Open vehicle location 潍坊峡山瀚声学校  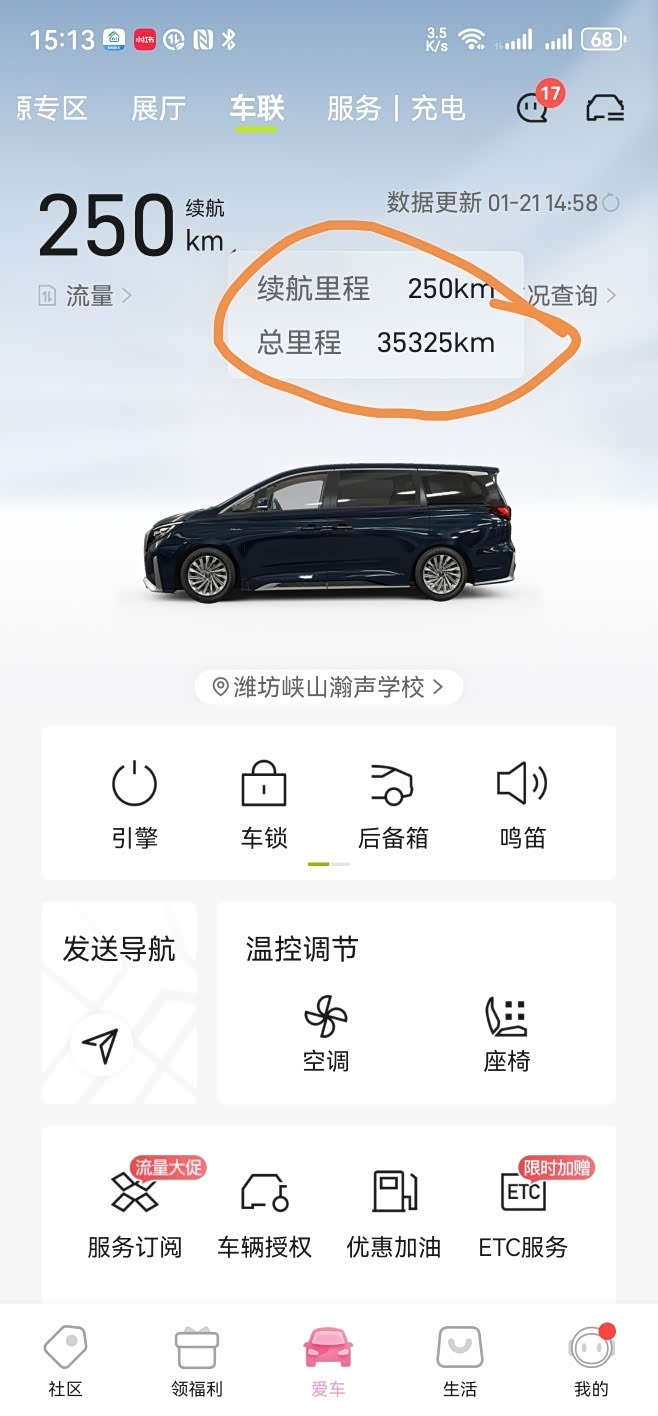tap(329, 687)
